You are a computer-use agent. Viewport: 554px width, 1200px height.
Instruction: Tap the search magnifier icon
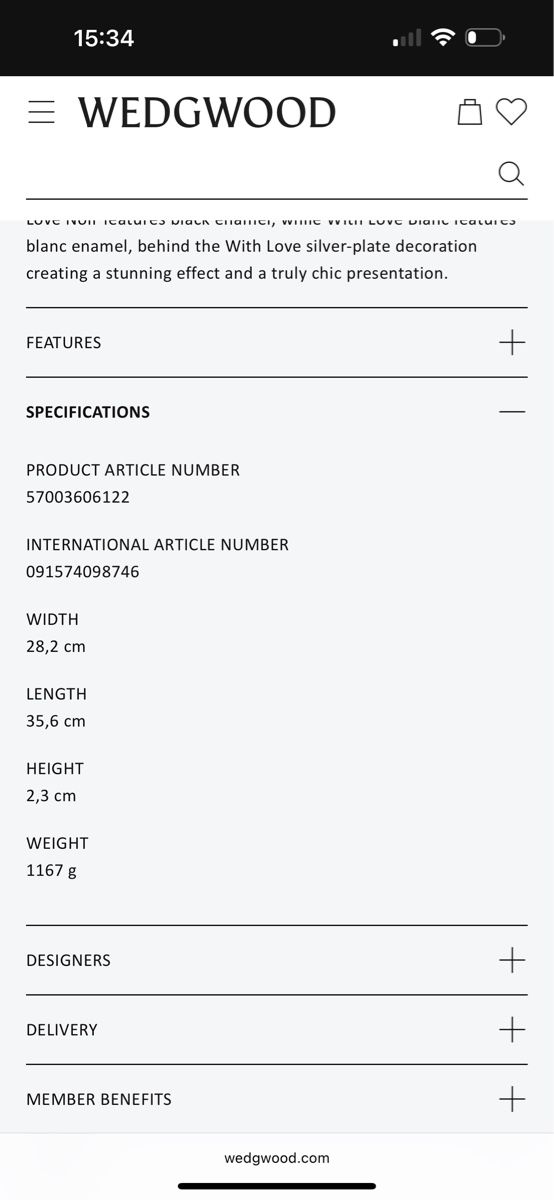(x=511, y=174)
